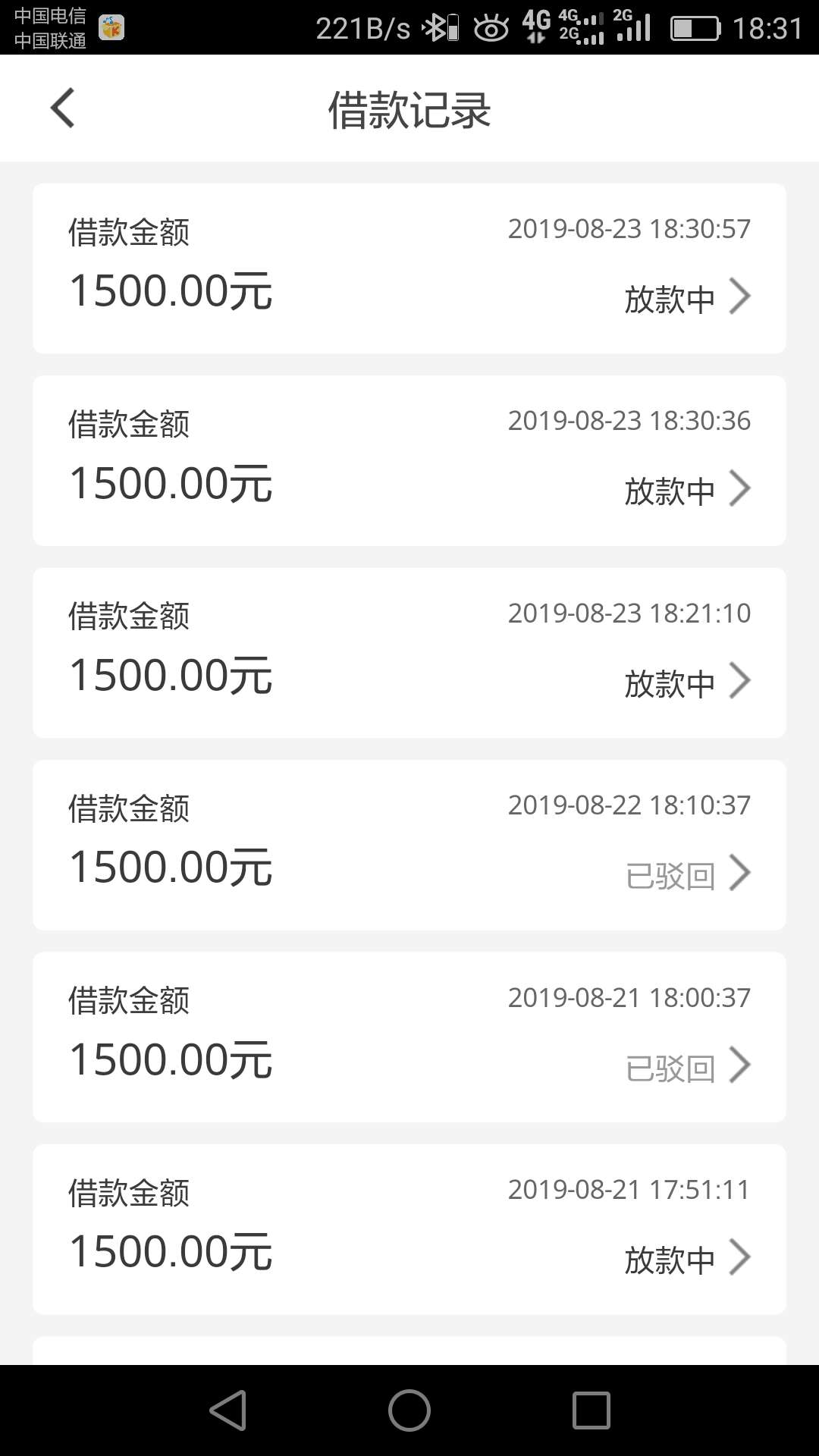This screenshot has width=819, height=1456.
Task: View the loan record from 2019-08-23 18:21:10
Action: click(409, 652)
